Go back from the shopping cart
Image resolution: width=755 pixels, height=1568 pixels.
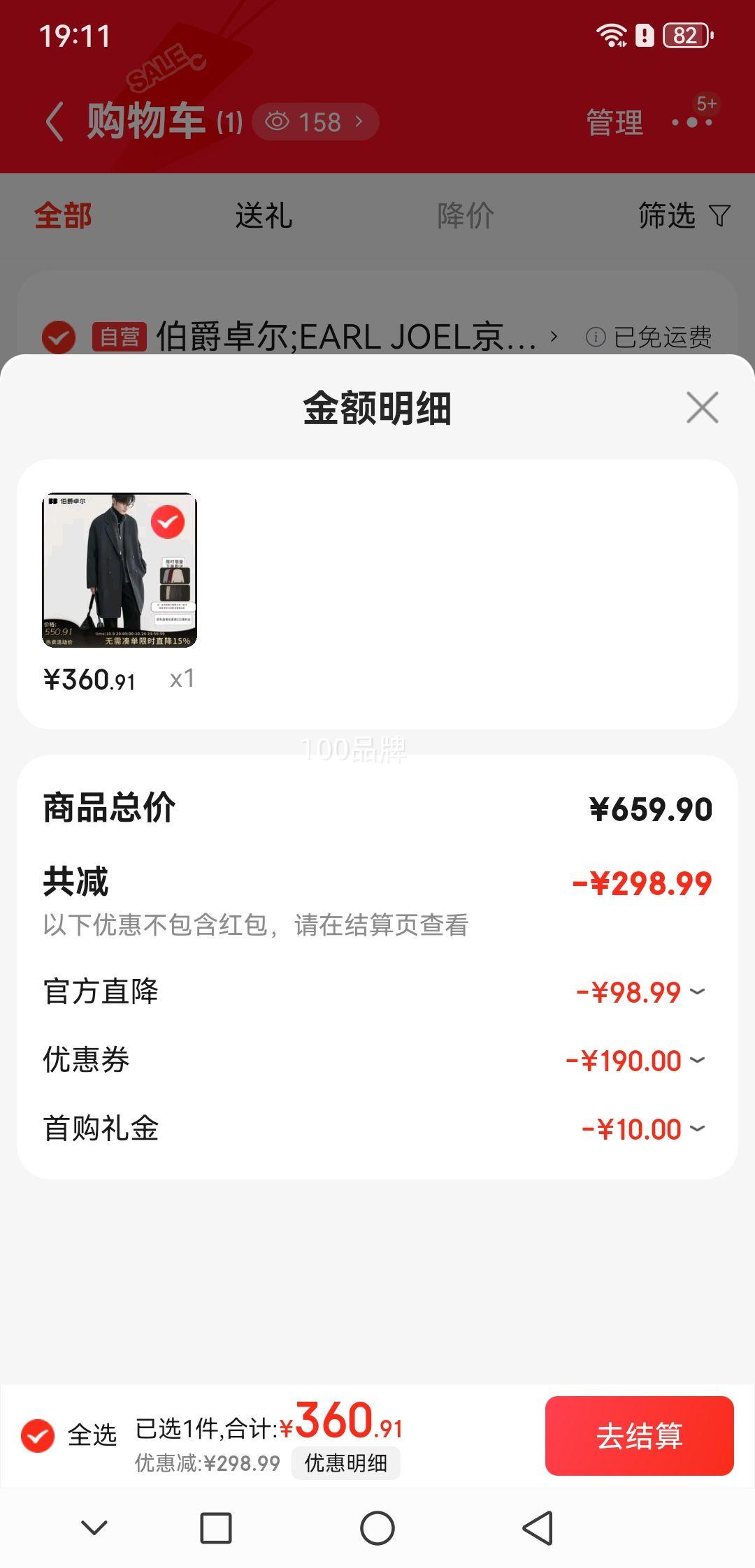tap(55, 122)
